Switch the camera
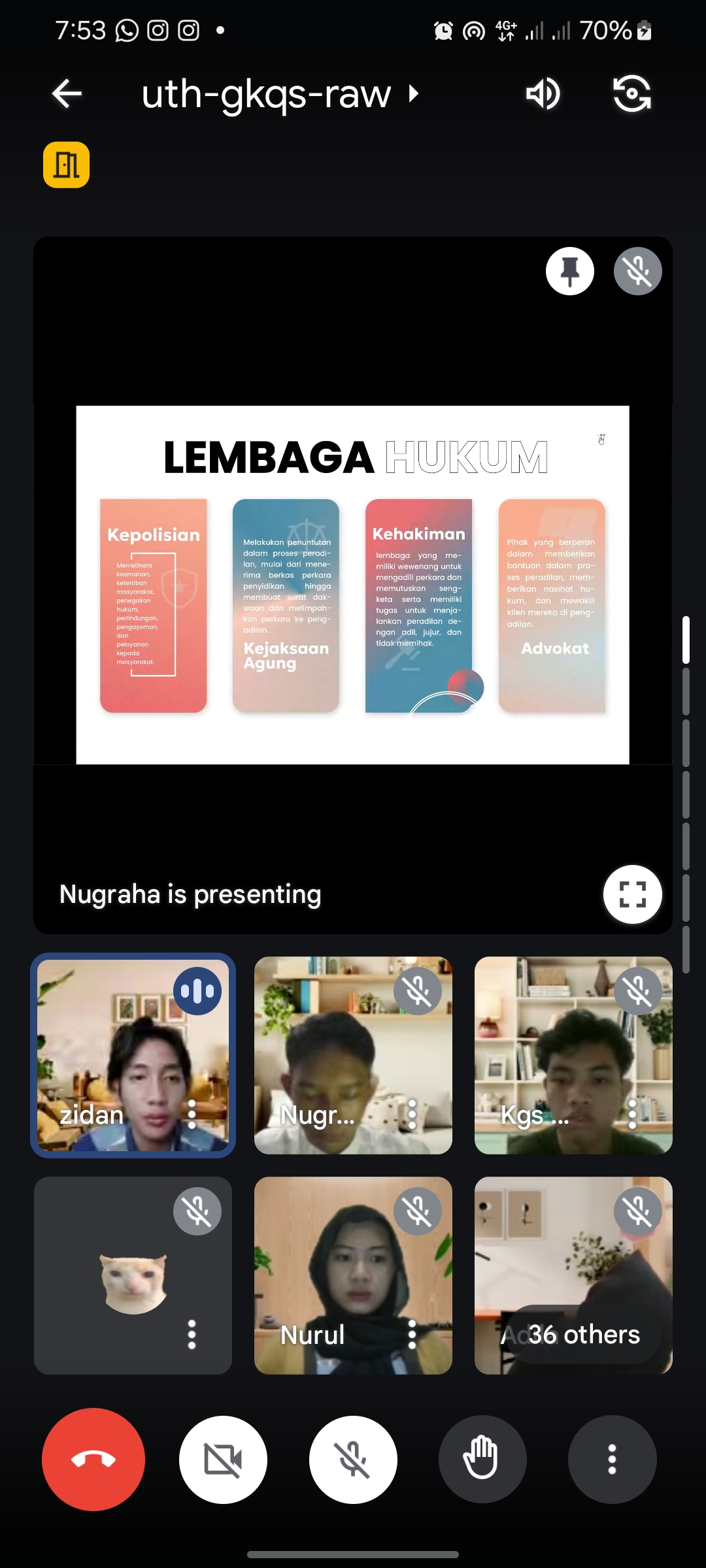Viewport: 706px width, 1568px height. 631,94
